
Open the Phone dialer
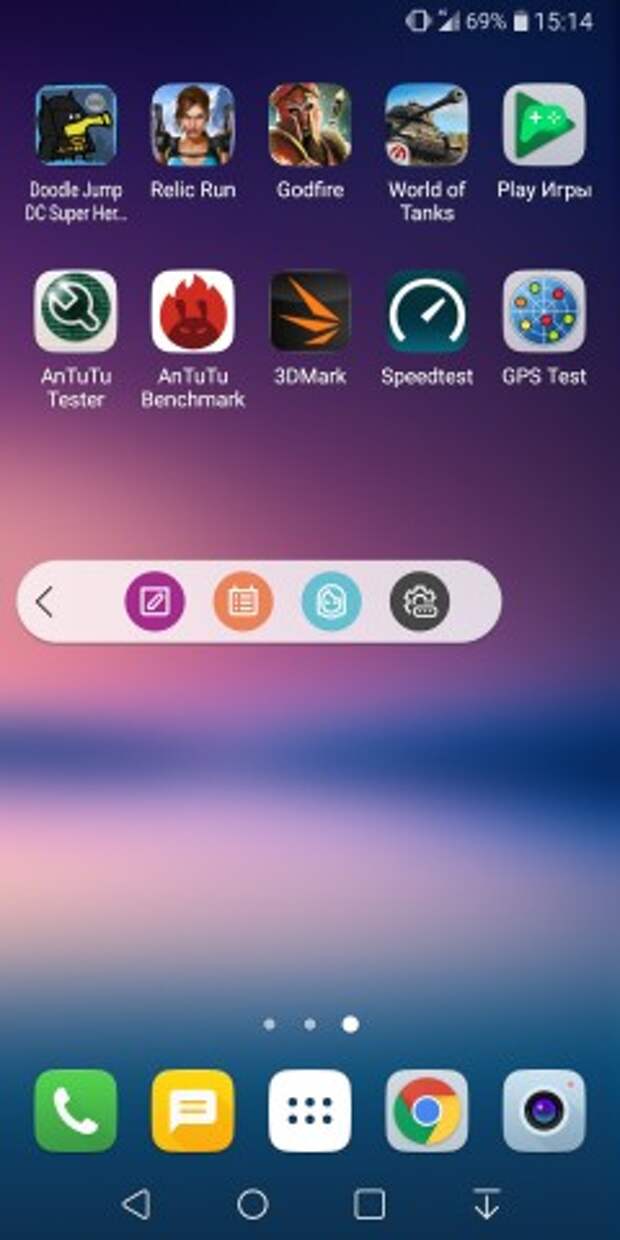click(76, 1111)
